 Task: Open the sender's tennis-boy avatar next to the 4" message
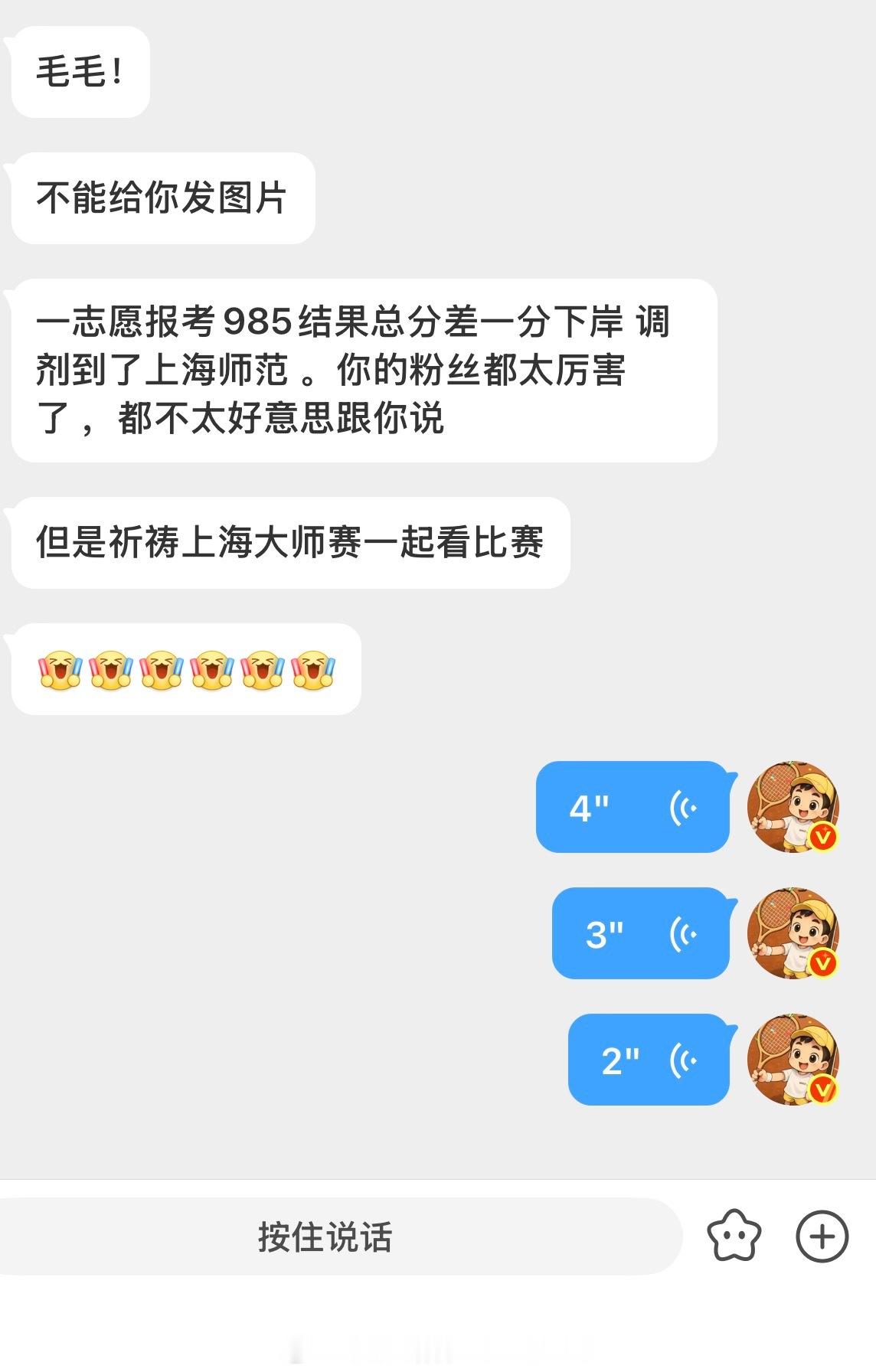pyautogui.click(x=793, y=811)
